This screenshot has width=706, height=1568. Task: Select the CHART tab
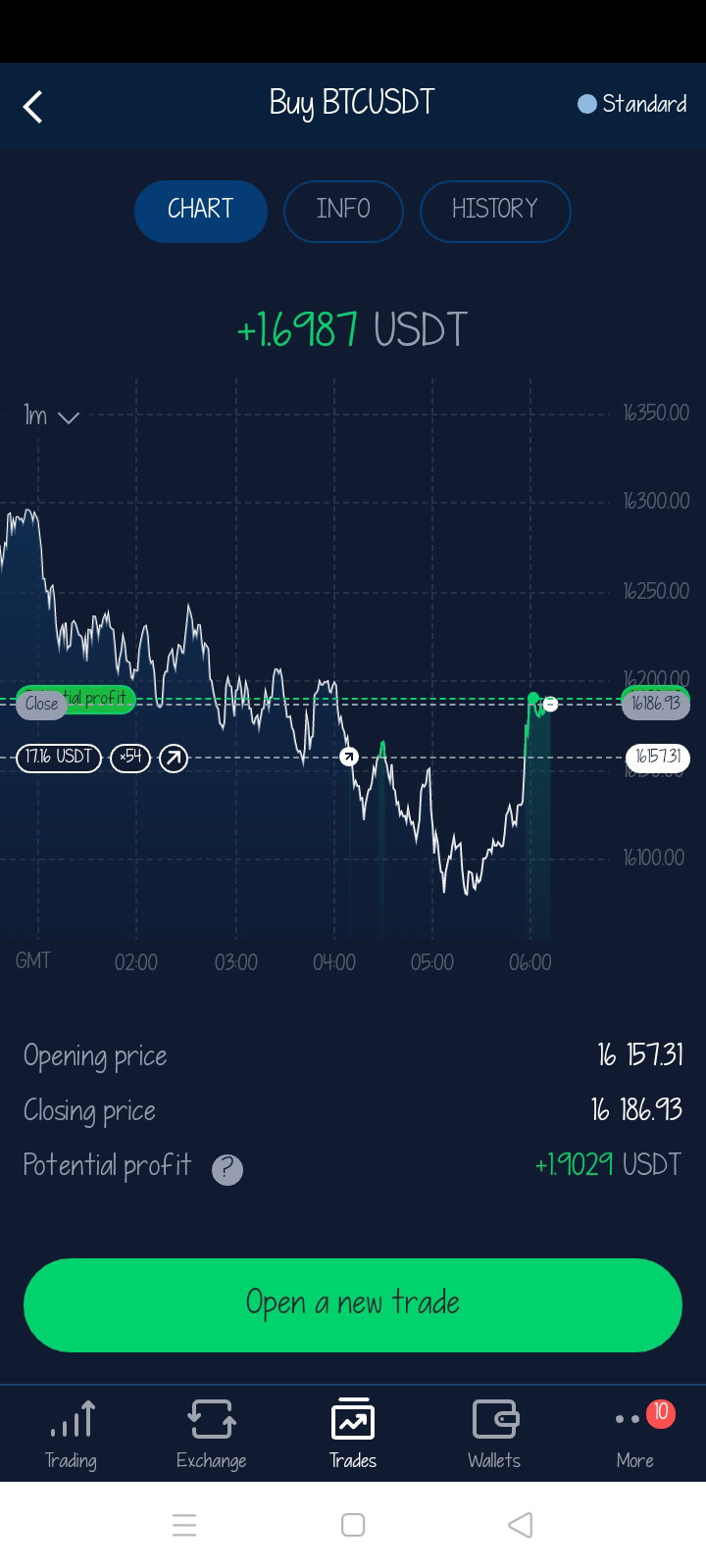[x=201, y=211]
